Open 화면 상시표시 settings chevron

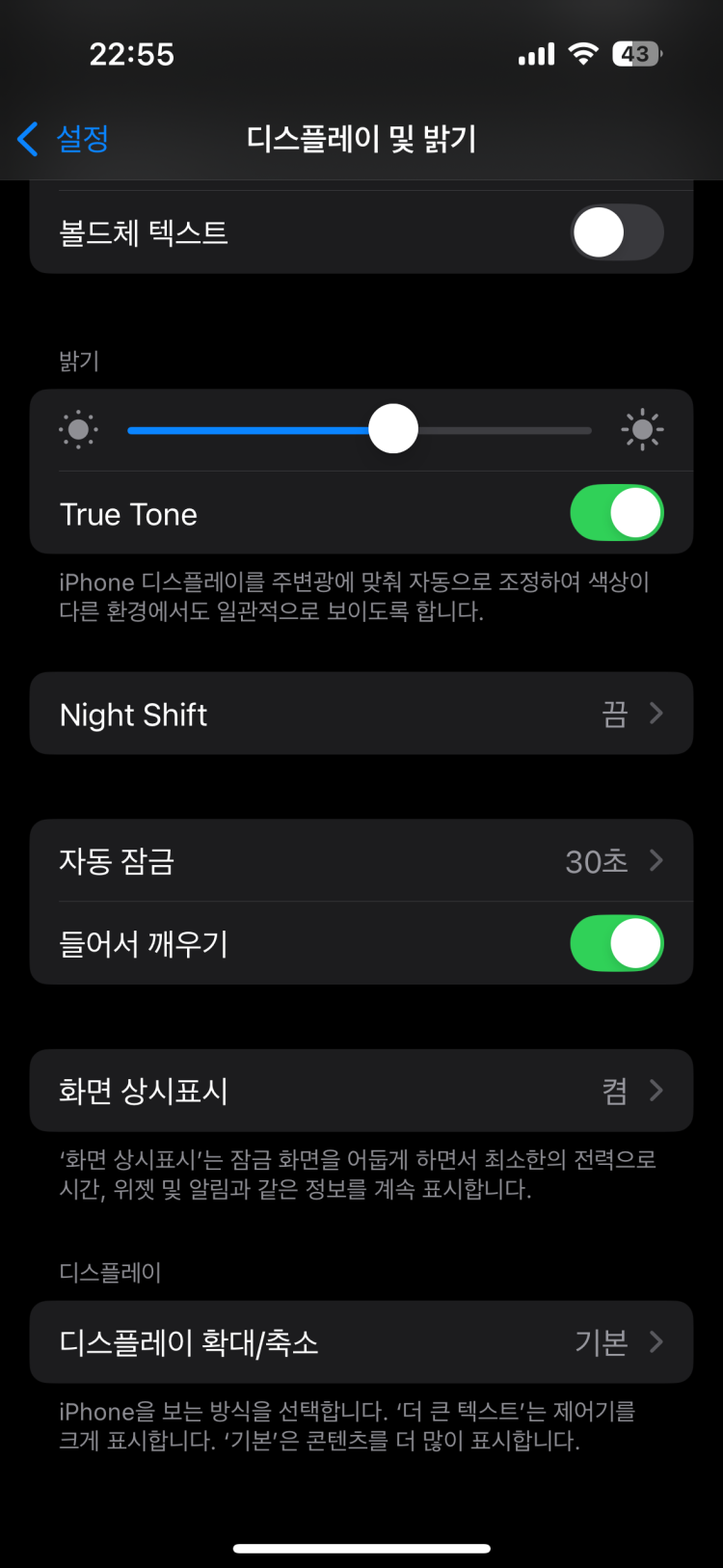click(658, 1090)
